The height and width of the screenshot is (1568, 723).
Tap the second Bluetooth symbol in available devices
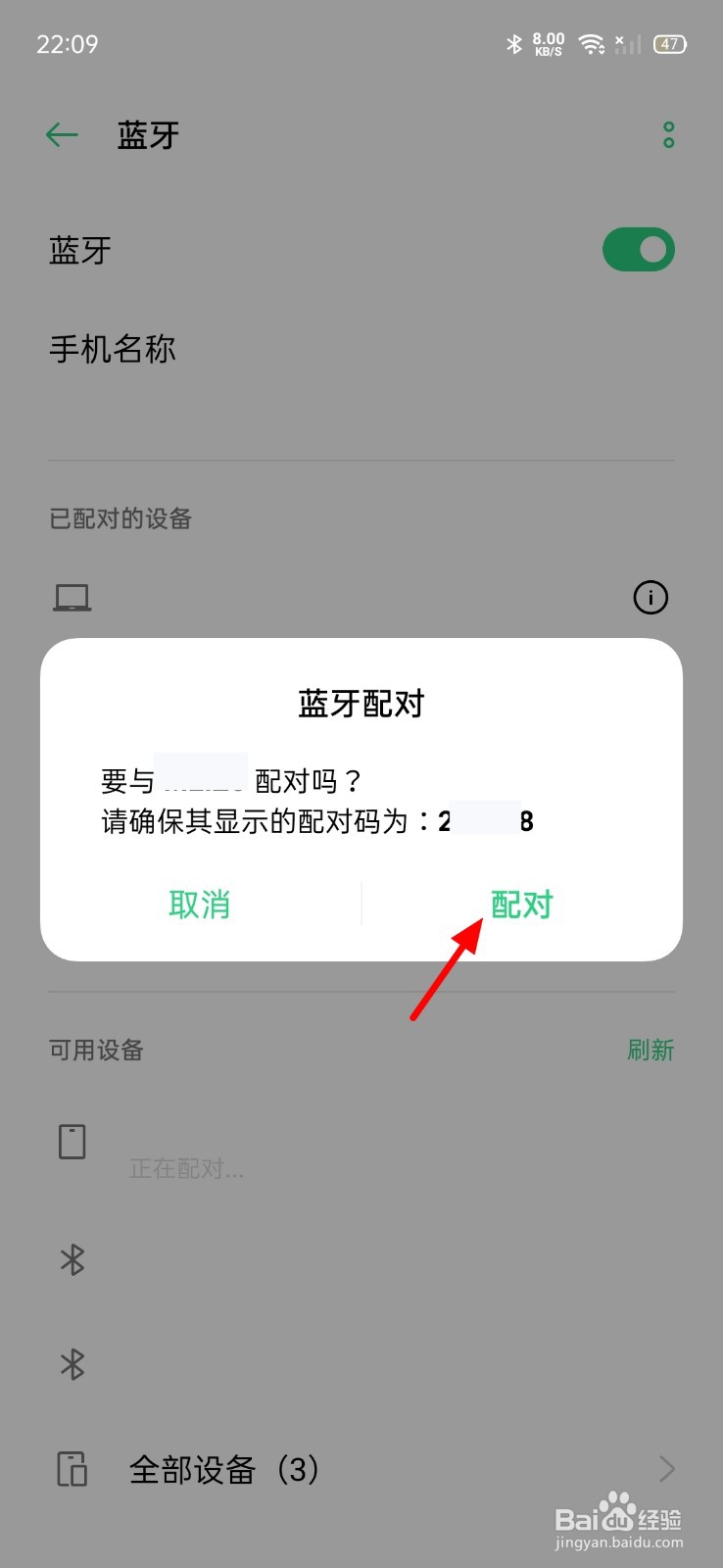coord(70,1363)
